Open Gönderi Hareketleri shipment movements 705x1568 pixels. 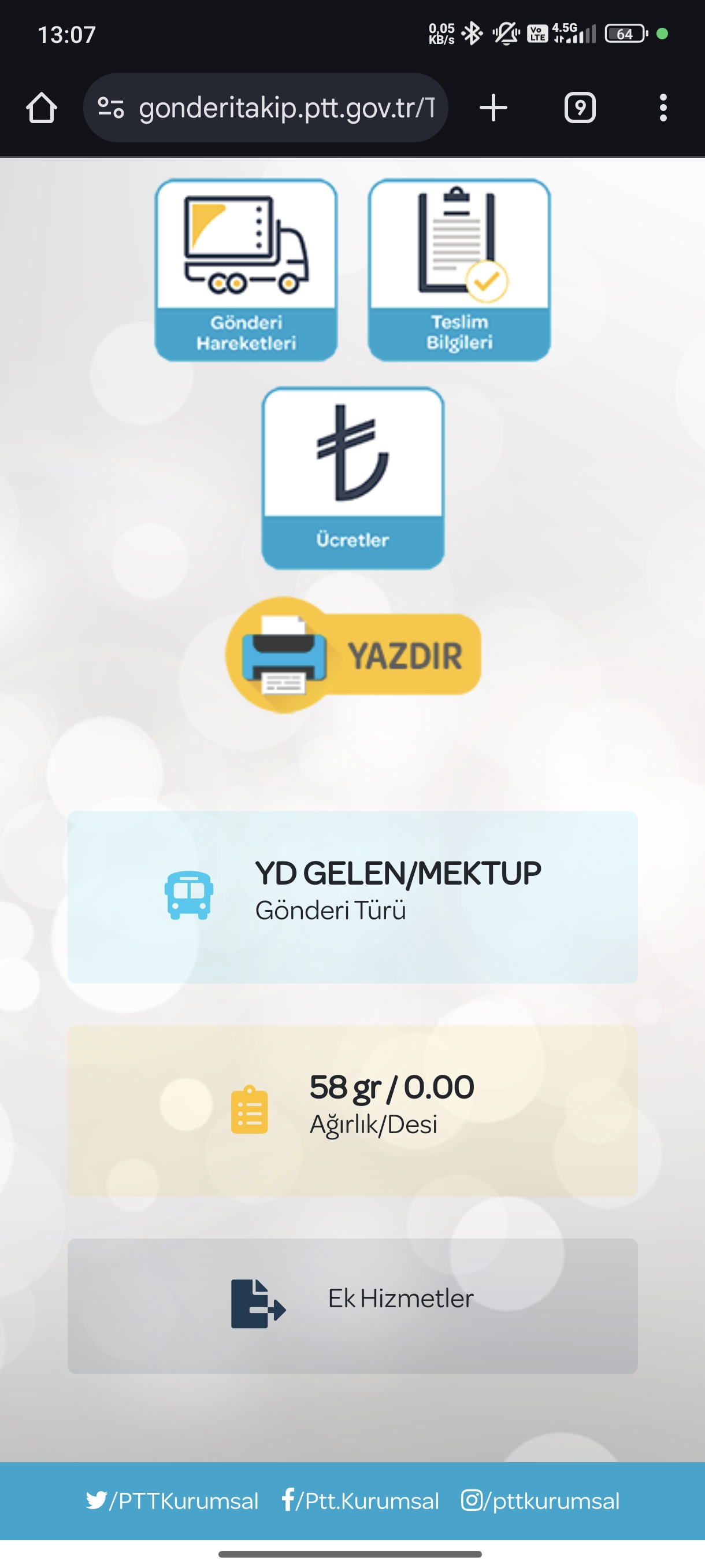pyautogui.click(x=246, y=269)
